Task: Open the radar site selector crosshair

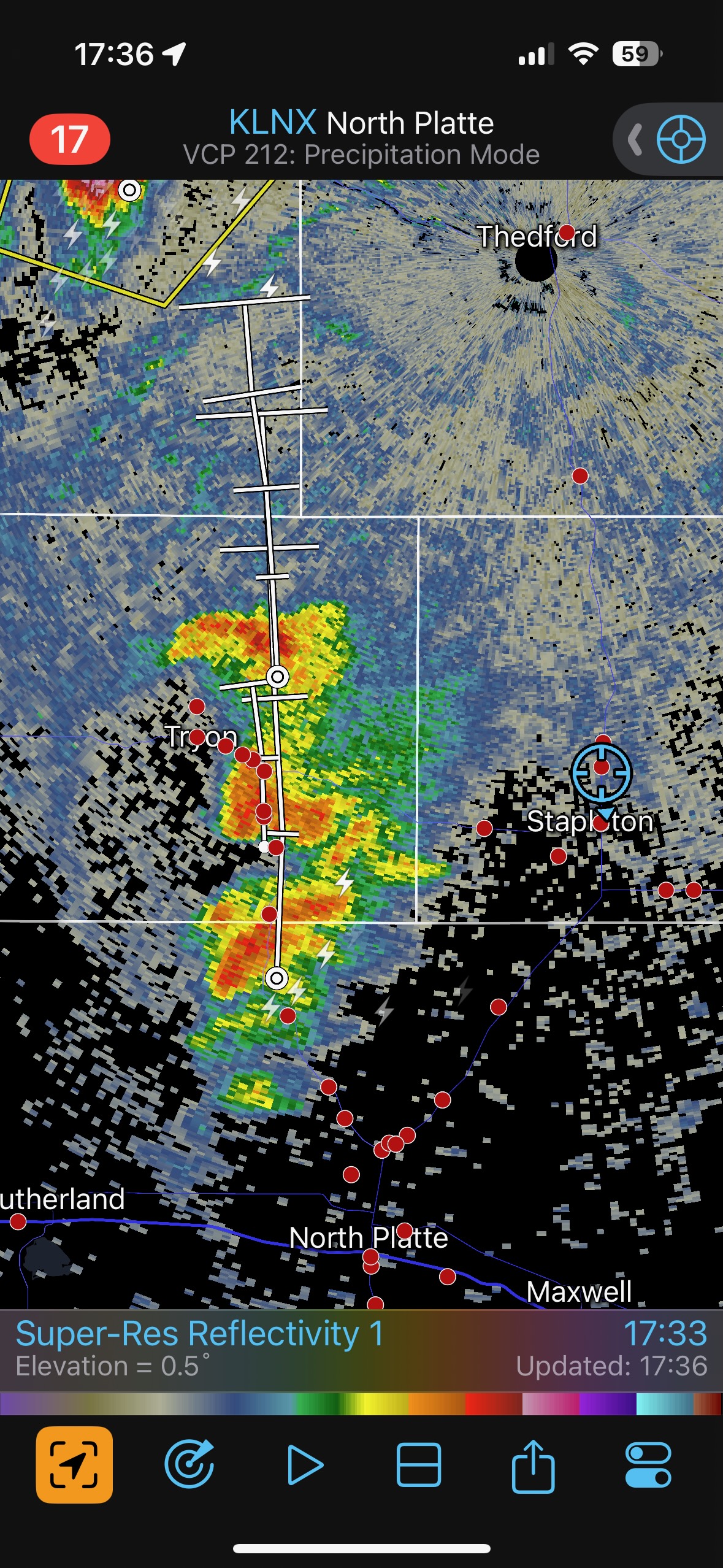Action: click(681, 139)
